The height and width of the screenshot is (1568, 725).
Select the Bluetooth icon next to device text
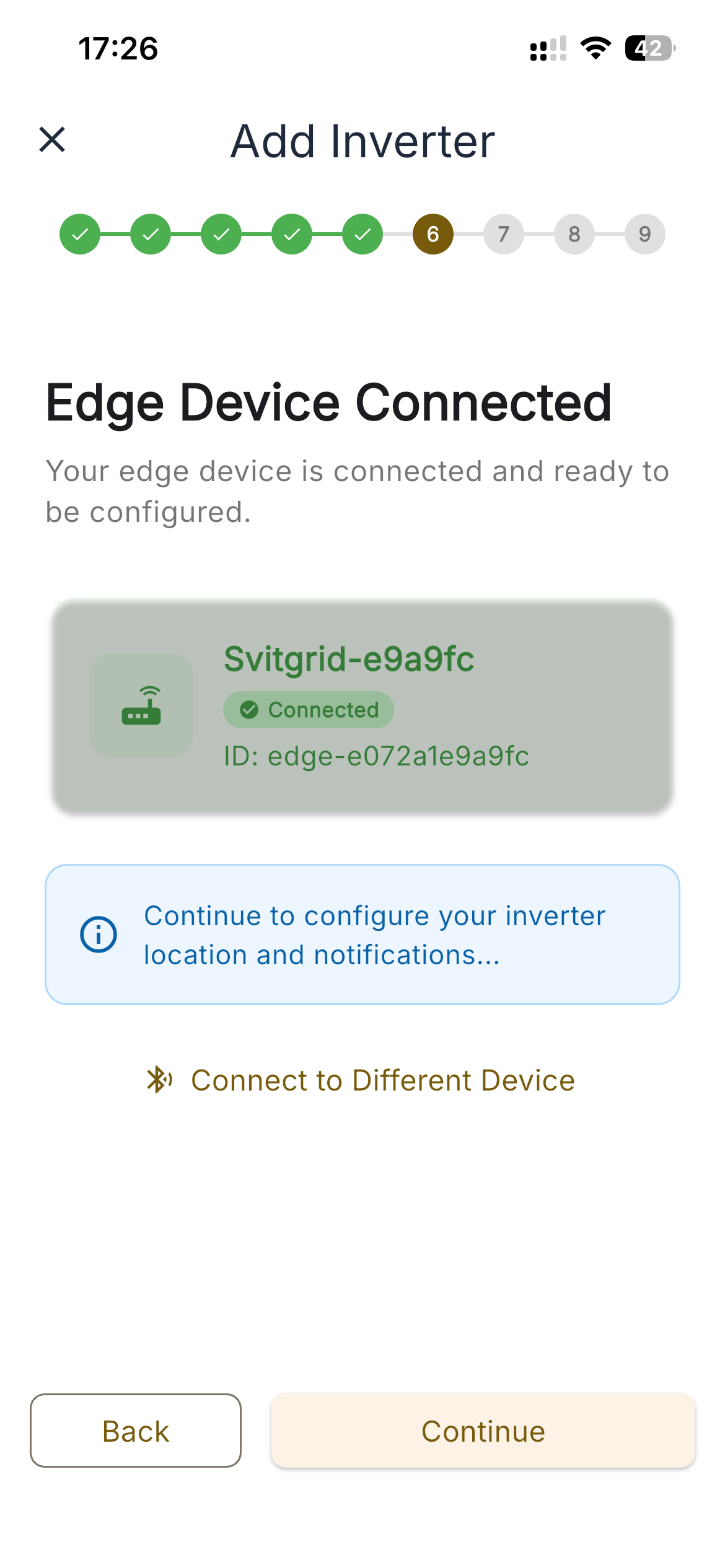tap(160, 1079)
